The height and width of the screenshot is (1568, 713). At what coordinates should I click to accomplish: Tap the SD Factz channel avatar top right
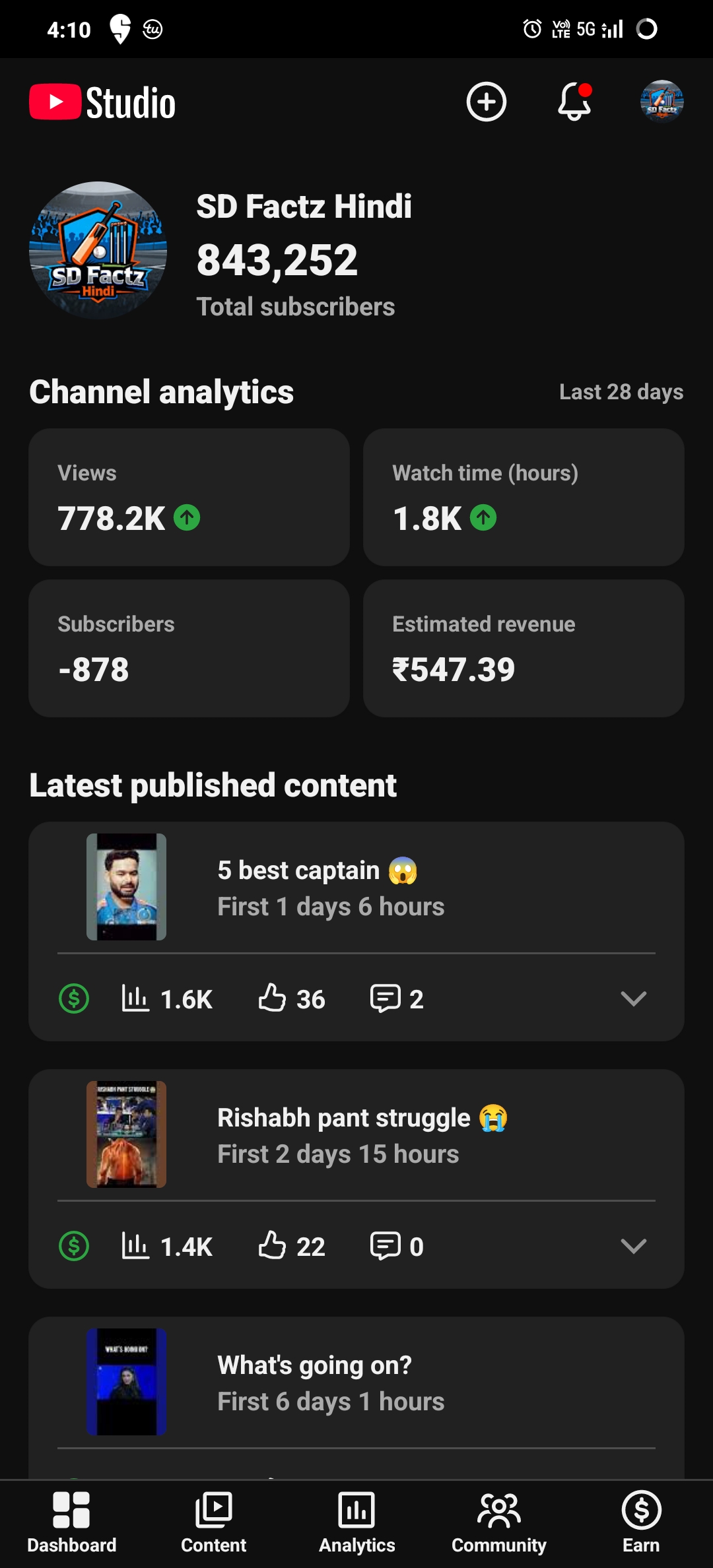point(662,102)
